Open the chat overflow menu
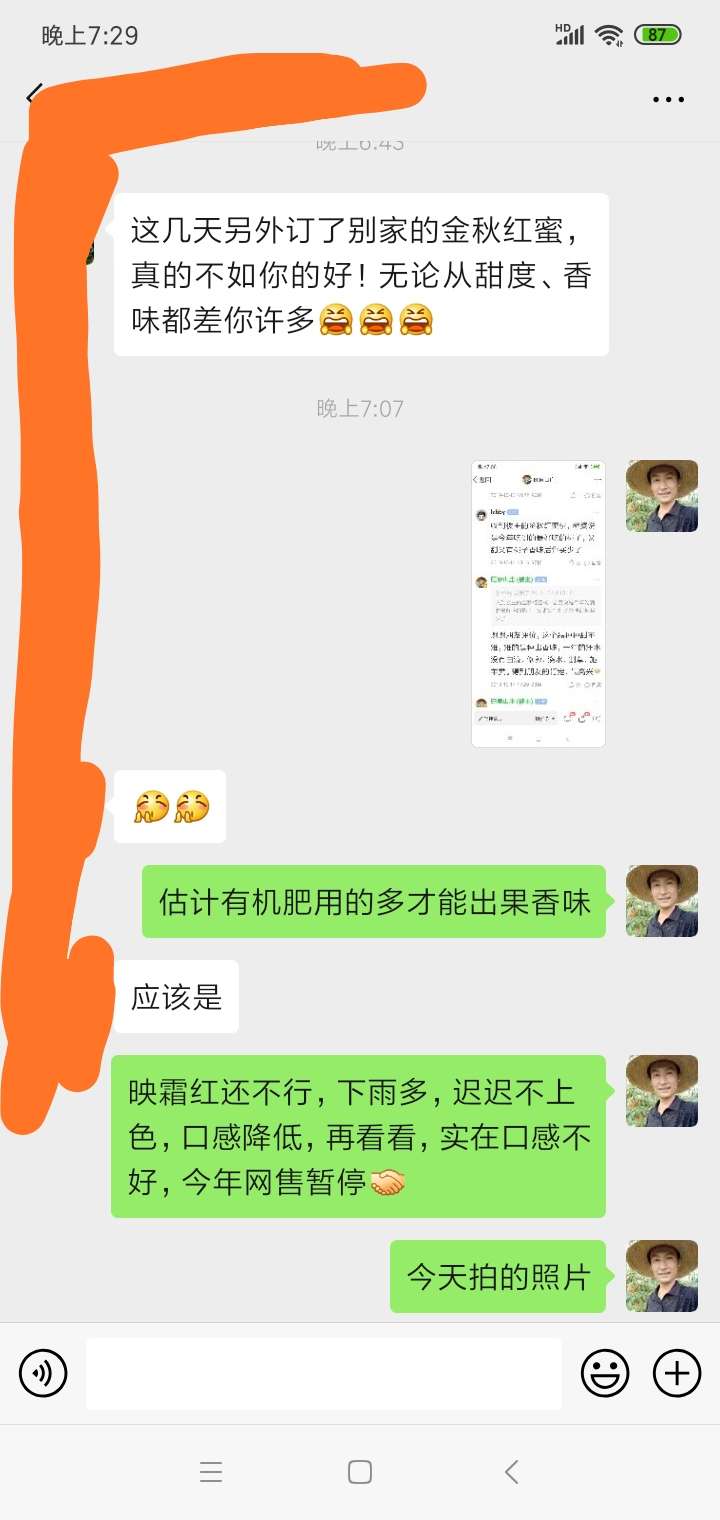The image size is (720, 1520). (668, 99)
